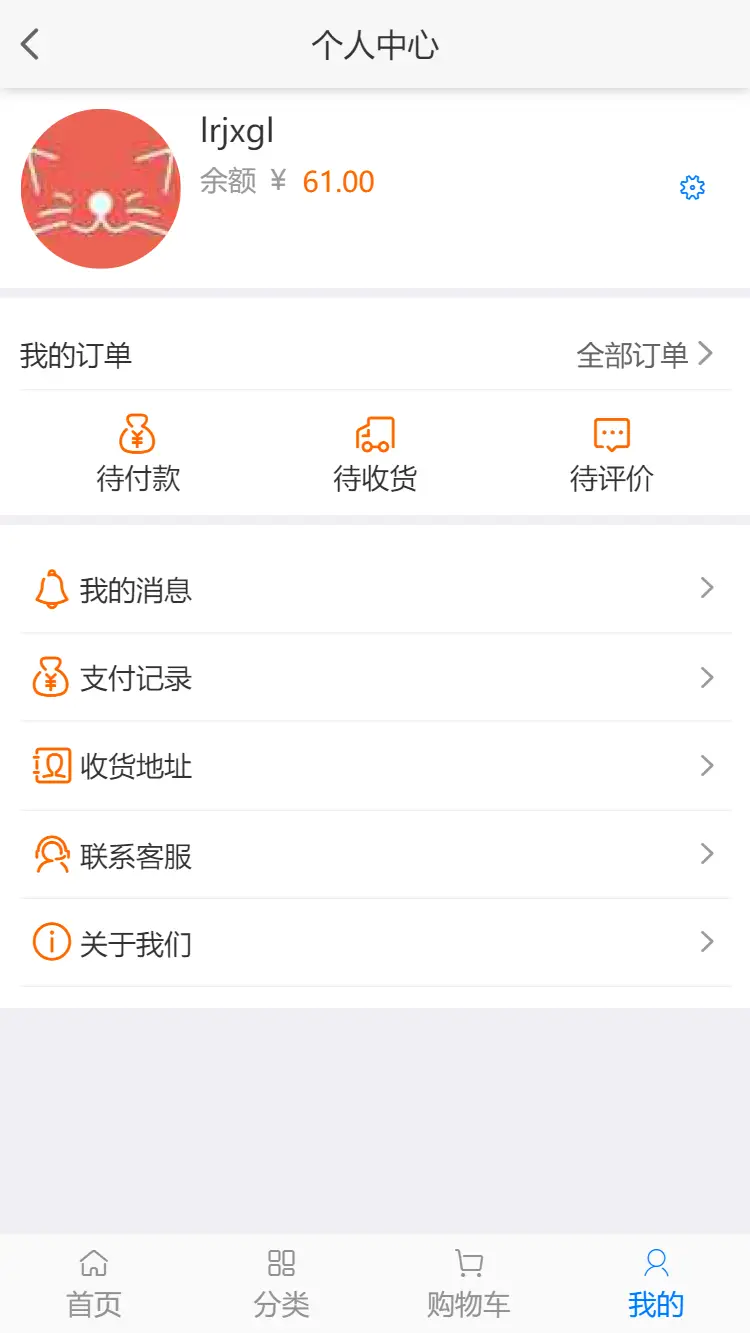
Task: Switch to the 分类 categories tab
Action: (281, 1283)
